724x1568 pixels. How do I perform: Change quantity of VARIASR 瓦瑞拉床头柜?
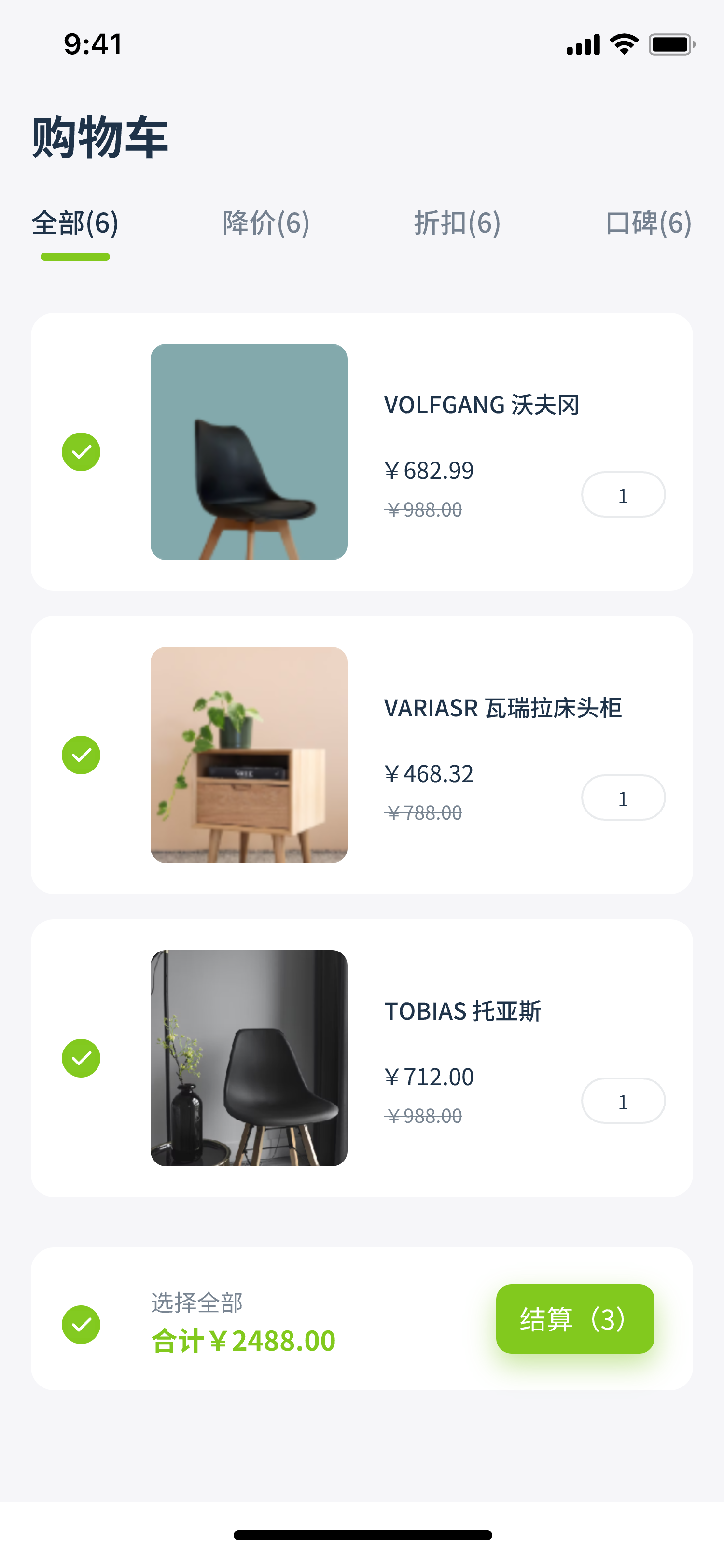[623, 798]
